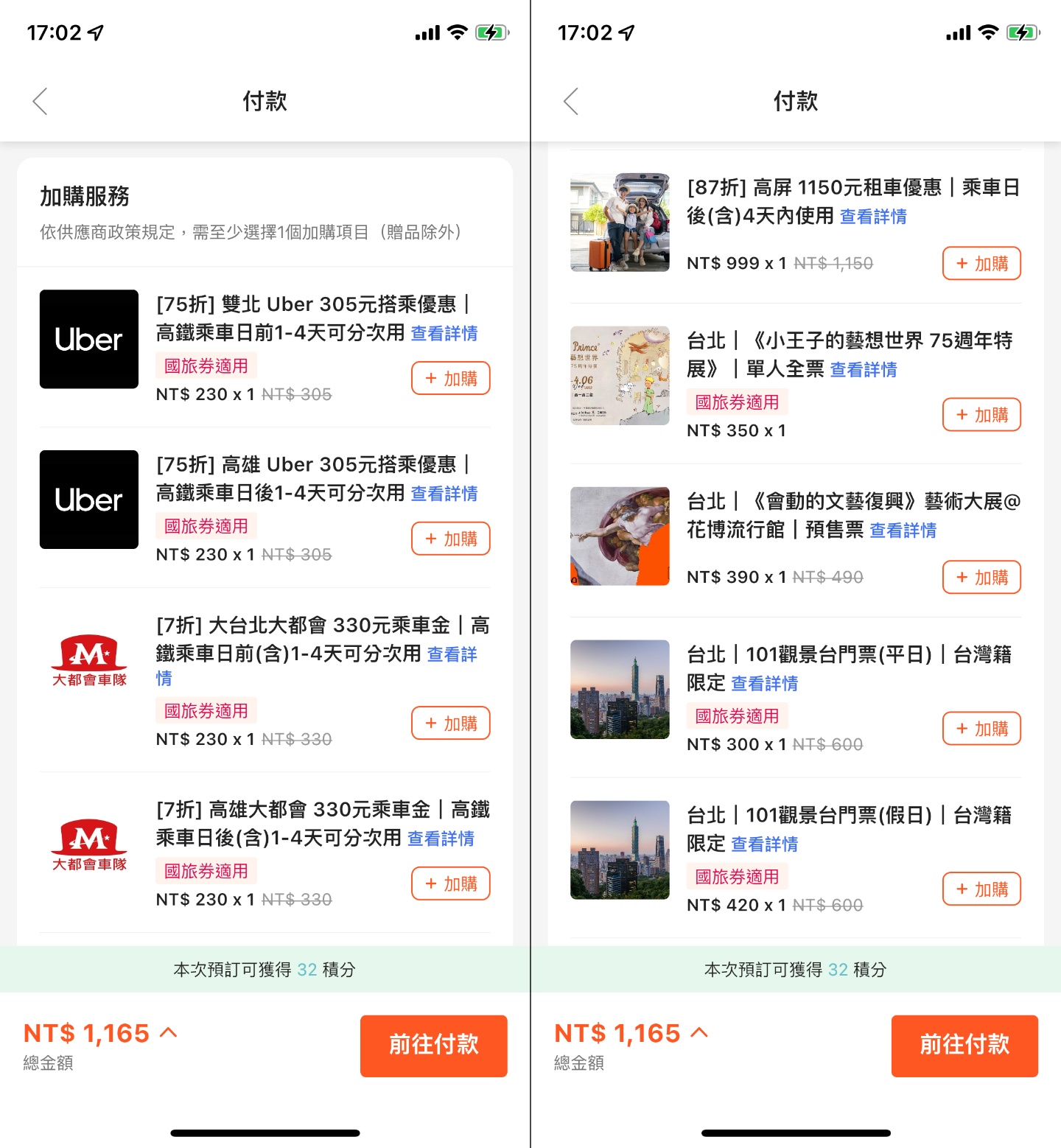Image resolution: width=1061 pixels, height=1148 pixels.
Task: View details of 101觀景台門票(平日)
Action: (x=764, y=684)
